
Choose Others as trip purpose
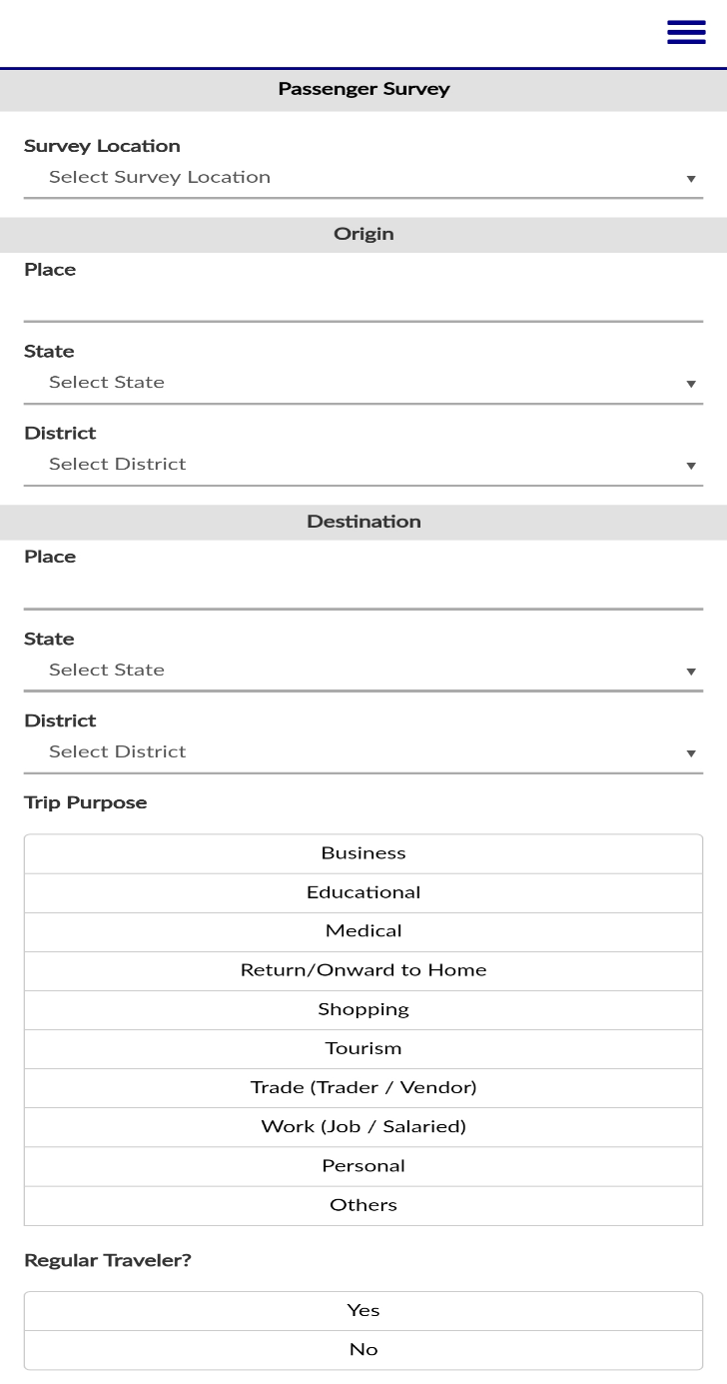point(363,1206)
